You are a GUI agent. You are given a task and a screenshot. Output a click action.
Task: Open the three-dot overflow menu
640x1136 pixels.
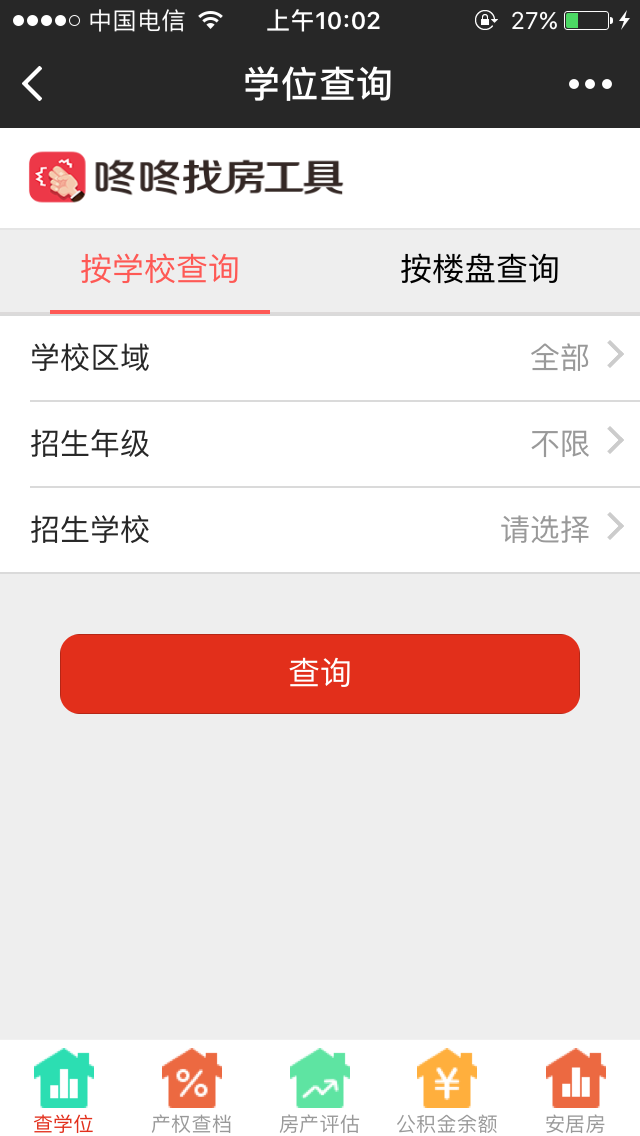coord(590,84)
